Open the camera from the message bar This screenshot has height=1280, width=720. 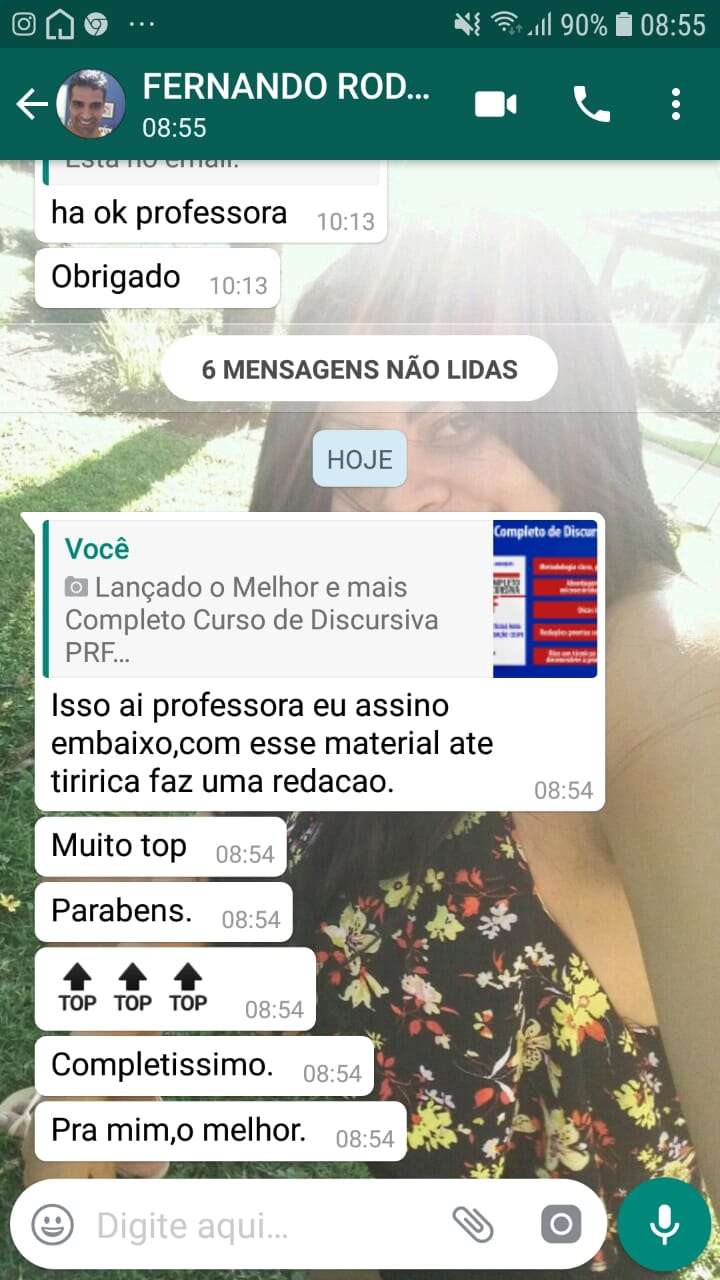tap(560, 1224)
